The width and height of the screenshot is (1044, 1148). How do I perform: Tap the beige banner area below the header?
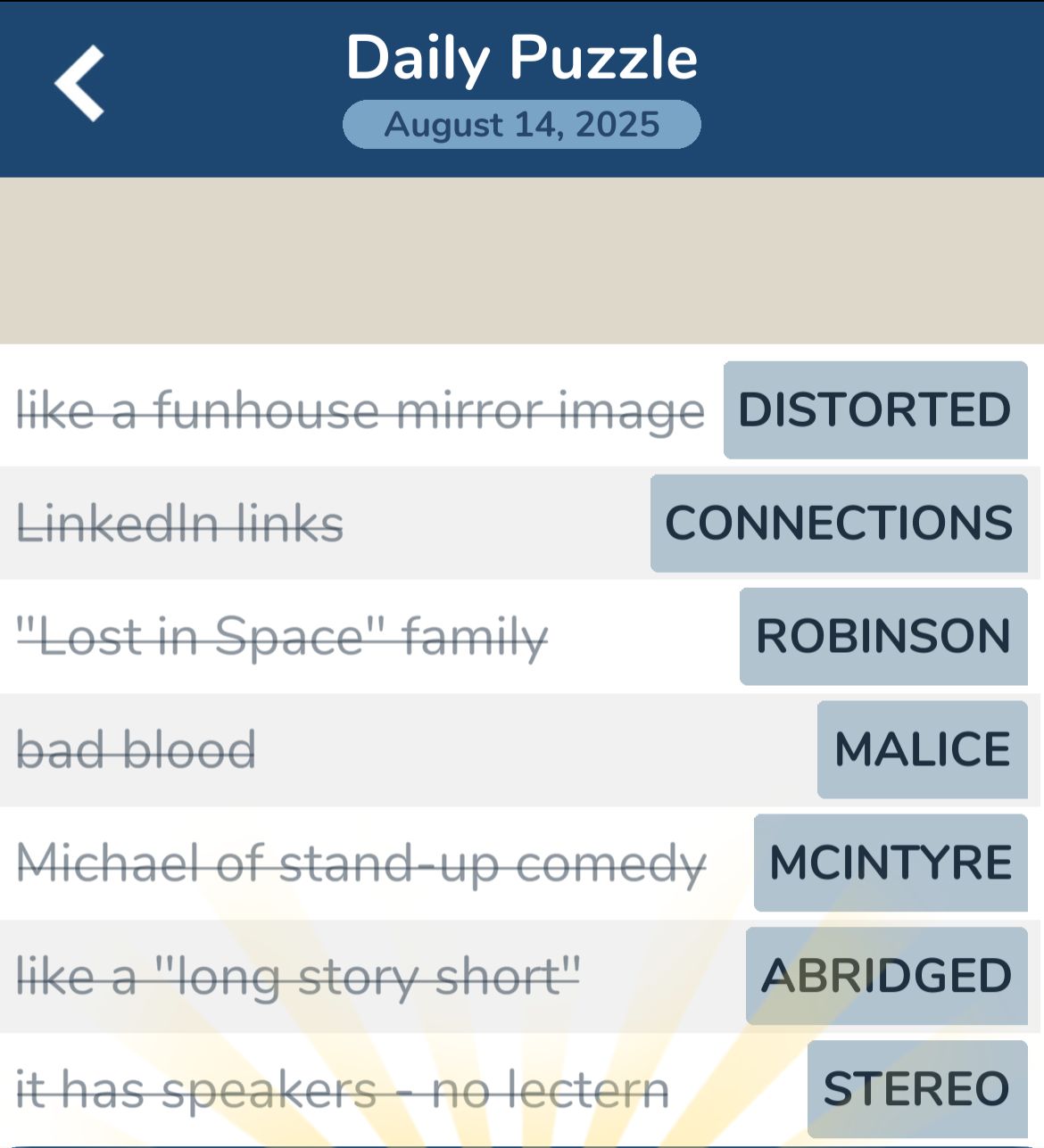click(521, 257)
